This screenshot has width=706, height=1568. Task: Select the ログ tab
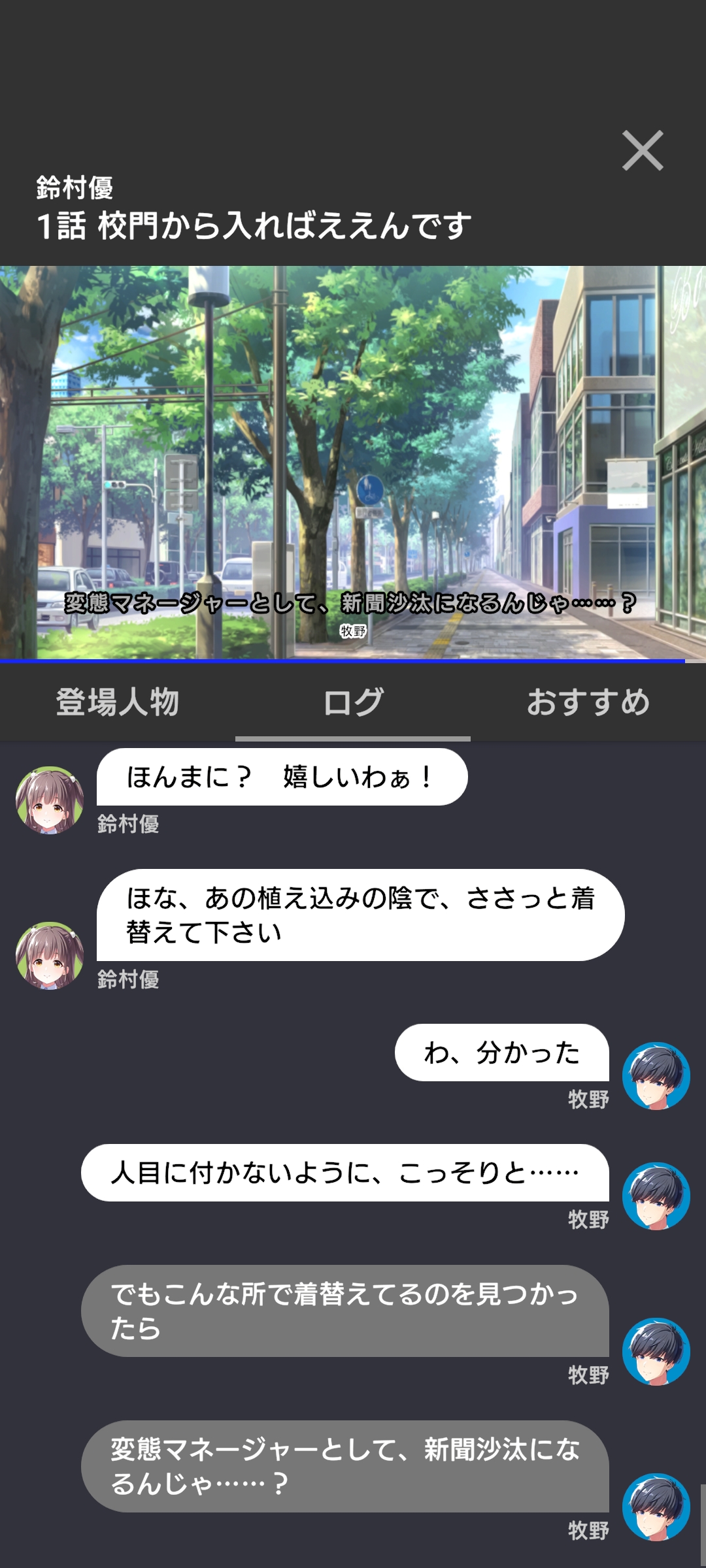(353, 703)
